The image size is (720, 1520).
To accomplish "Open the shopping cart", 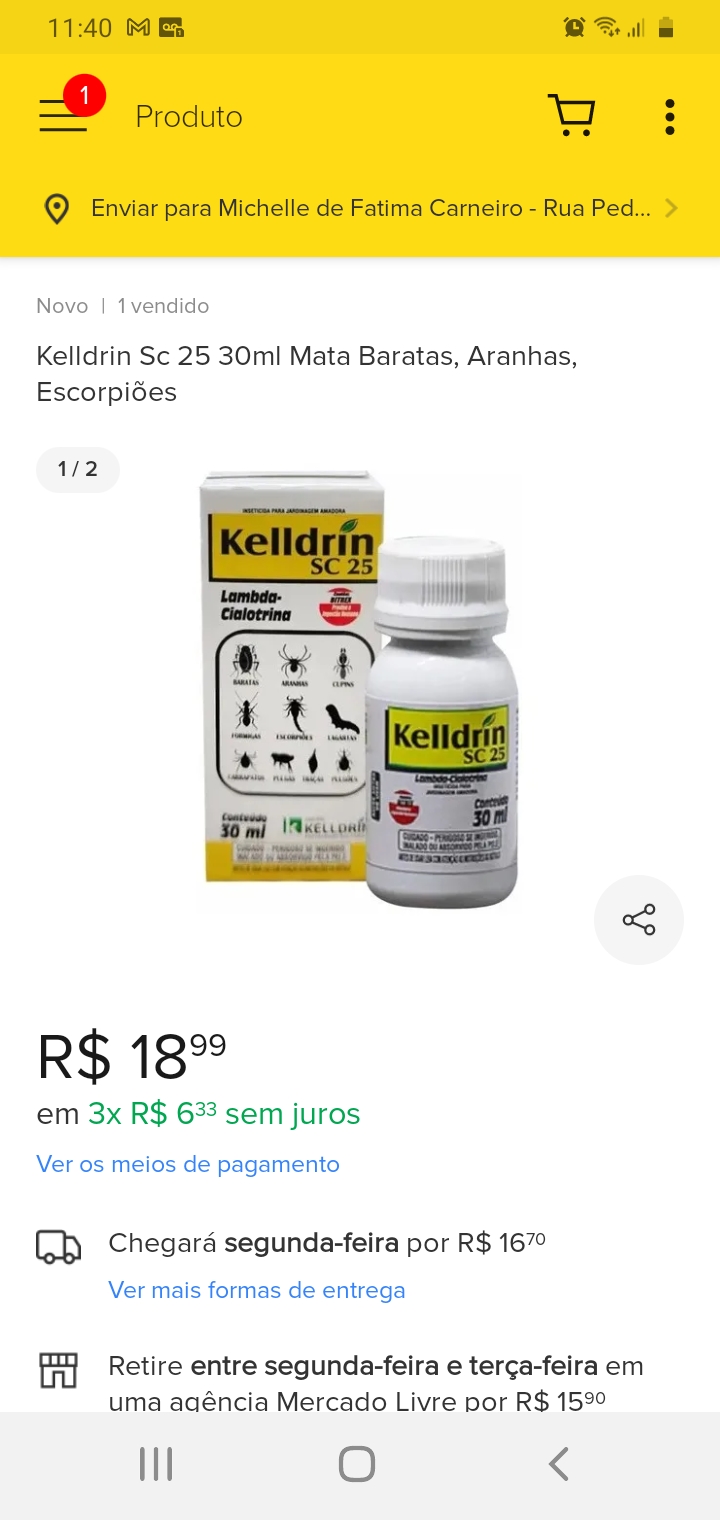I will click(x=571, y=116).
